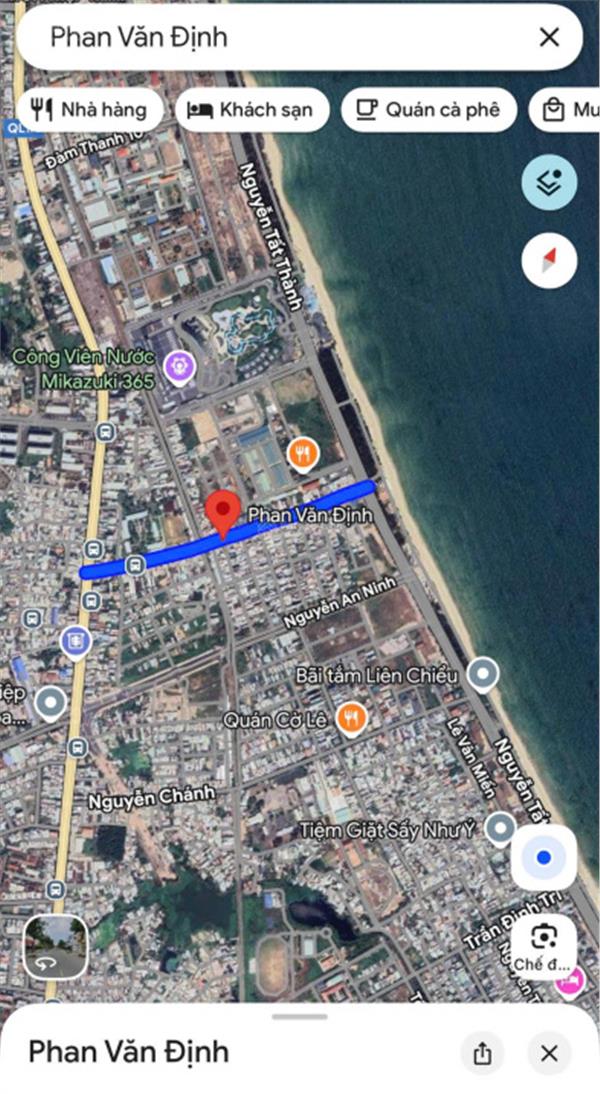
Task: Open the map layers button
Action: tap(549, 182)
